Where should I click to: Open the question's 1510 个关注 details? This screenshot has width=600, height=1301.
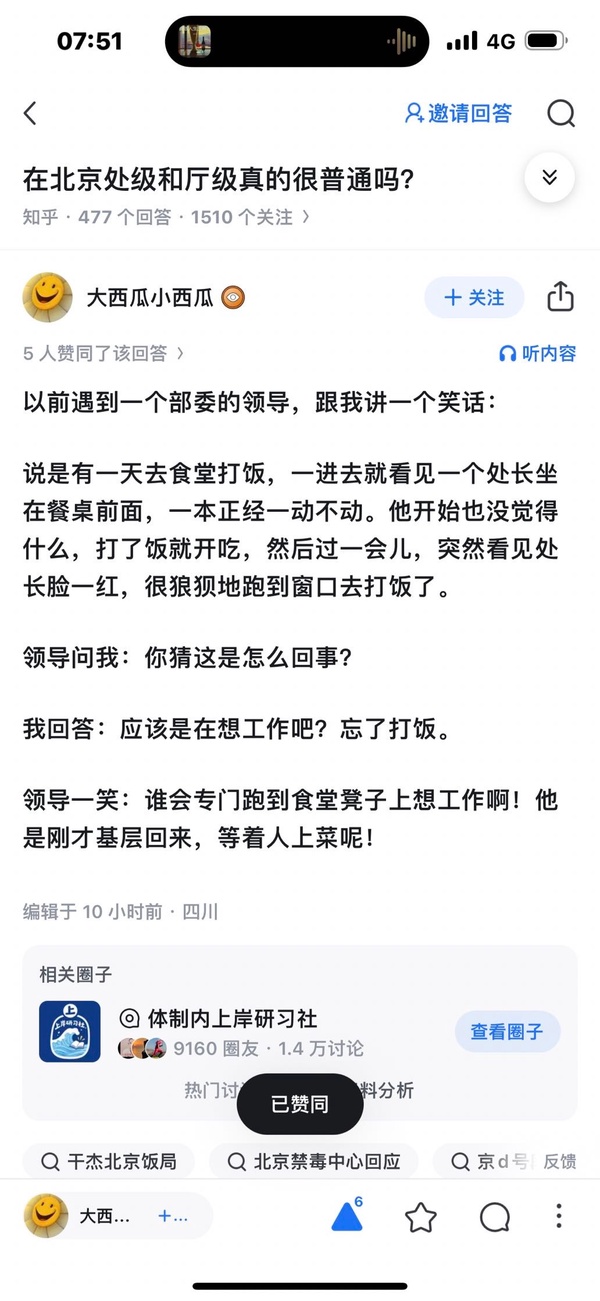point(249,216)
